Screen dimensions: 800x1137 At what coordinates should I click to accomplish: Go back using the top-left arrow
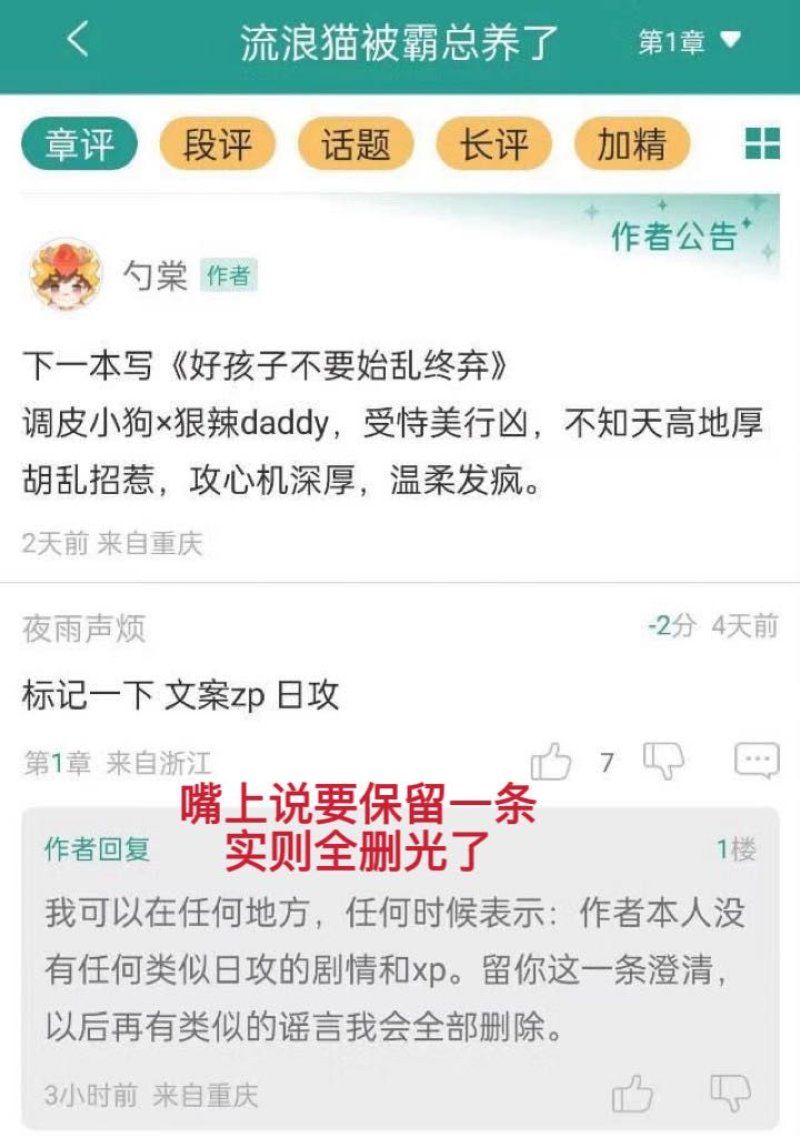(78, 40)
